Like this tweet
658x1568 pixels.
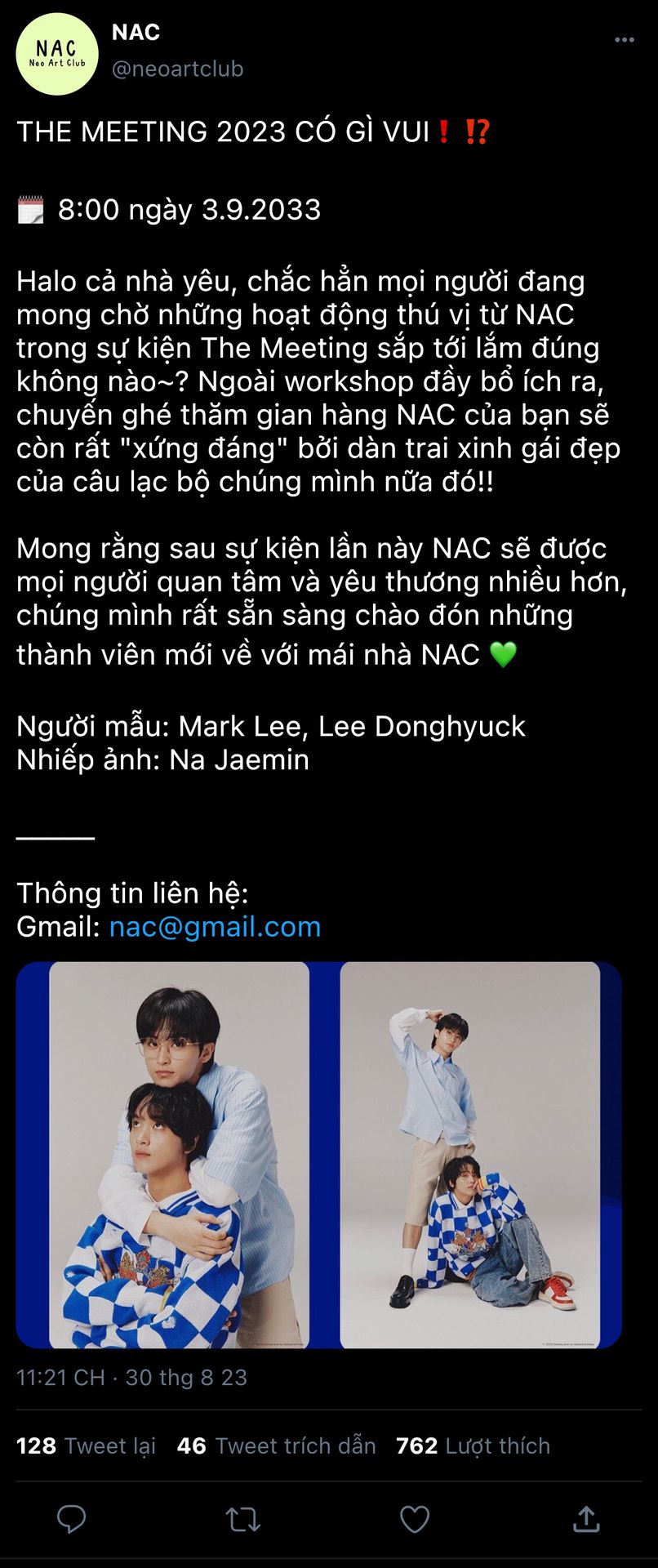pyautogui.click(x=414, y=1519)
